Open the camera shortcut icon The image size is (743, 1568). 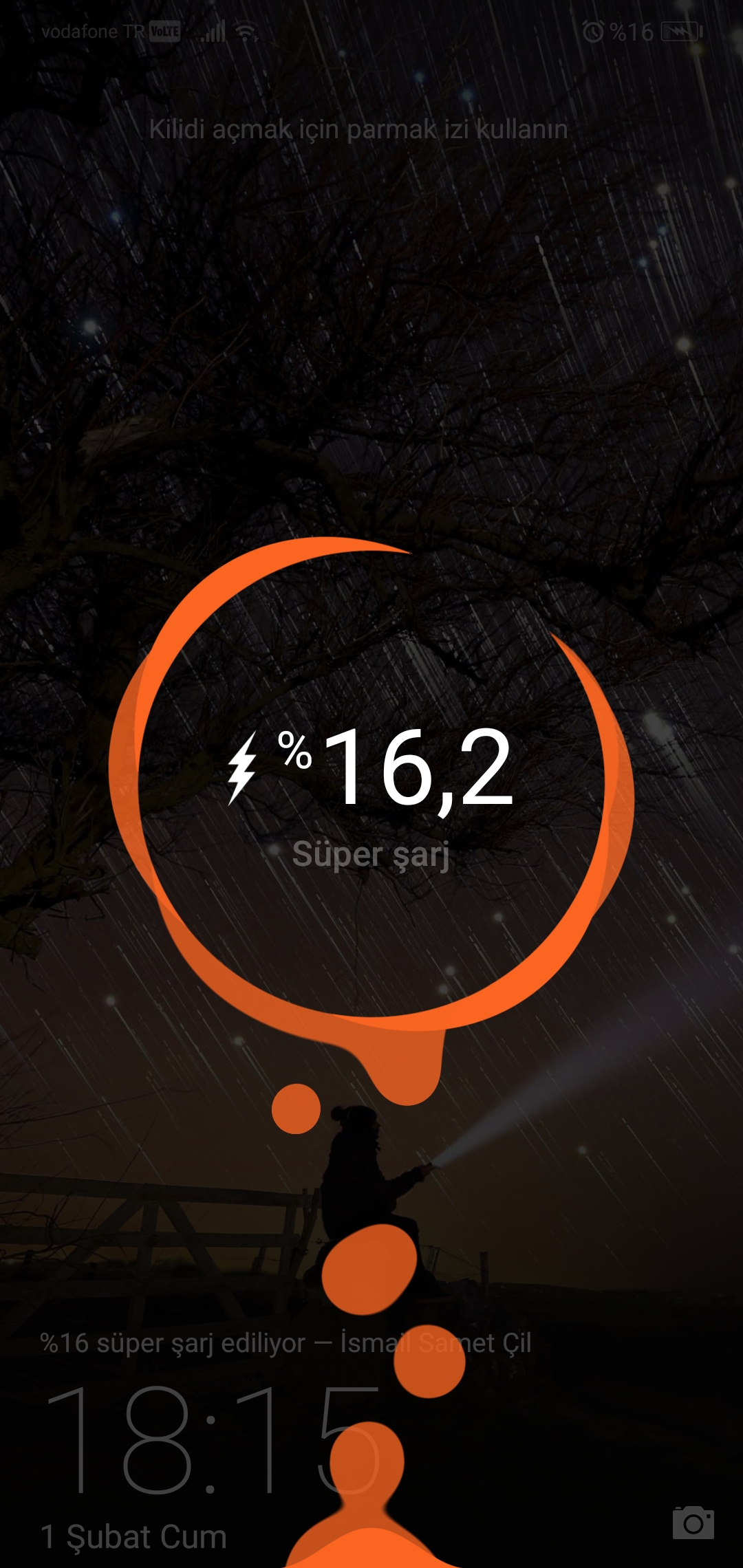(693, 1523)
